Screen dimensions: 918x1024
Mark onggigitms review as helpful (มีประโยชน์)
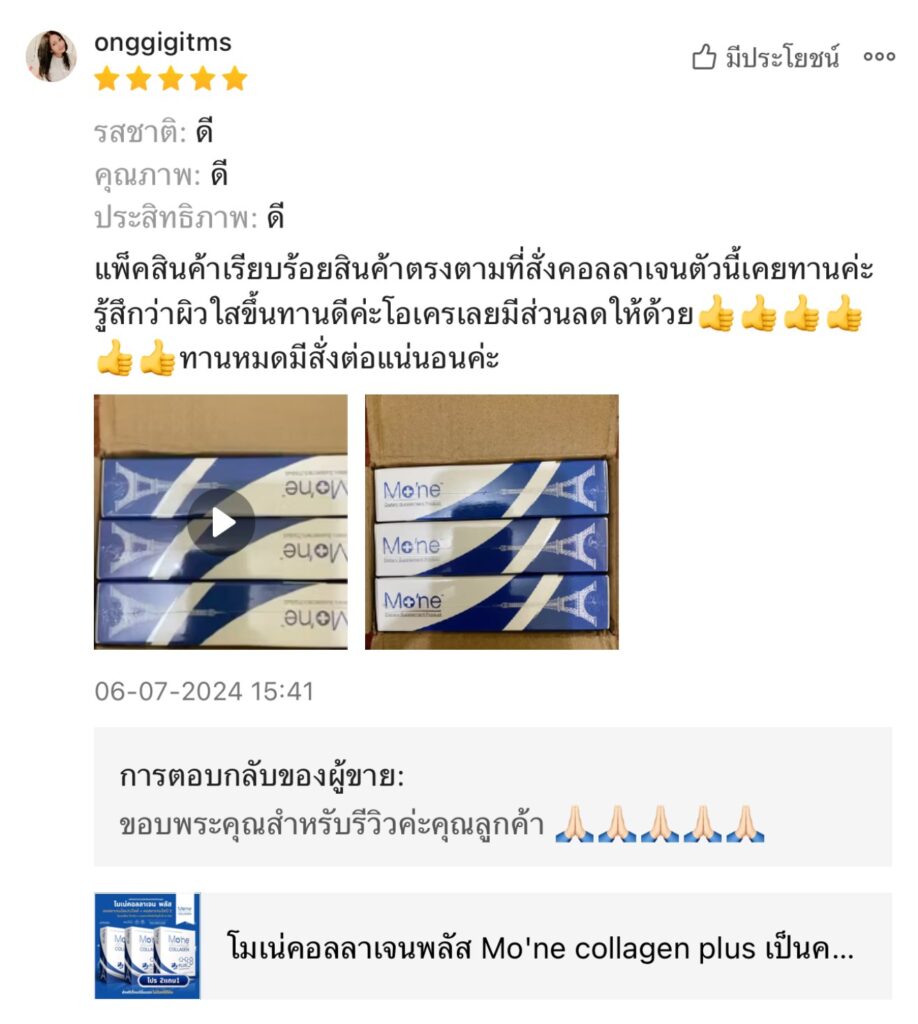[765, 58]
